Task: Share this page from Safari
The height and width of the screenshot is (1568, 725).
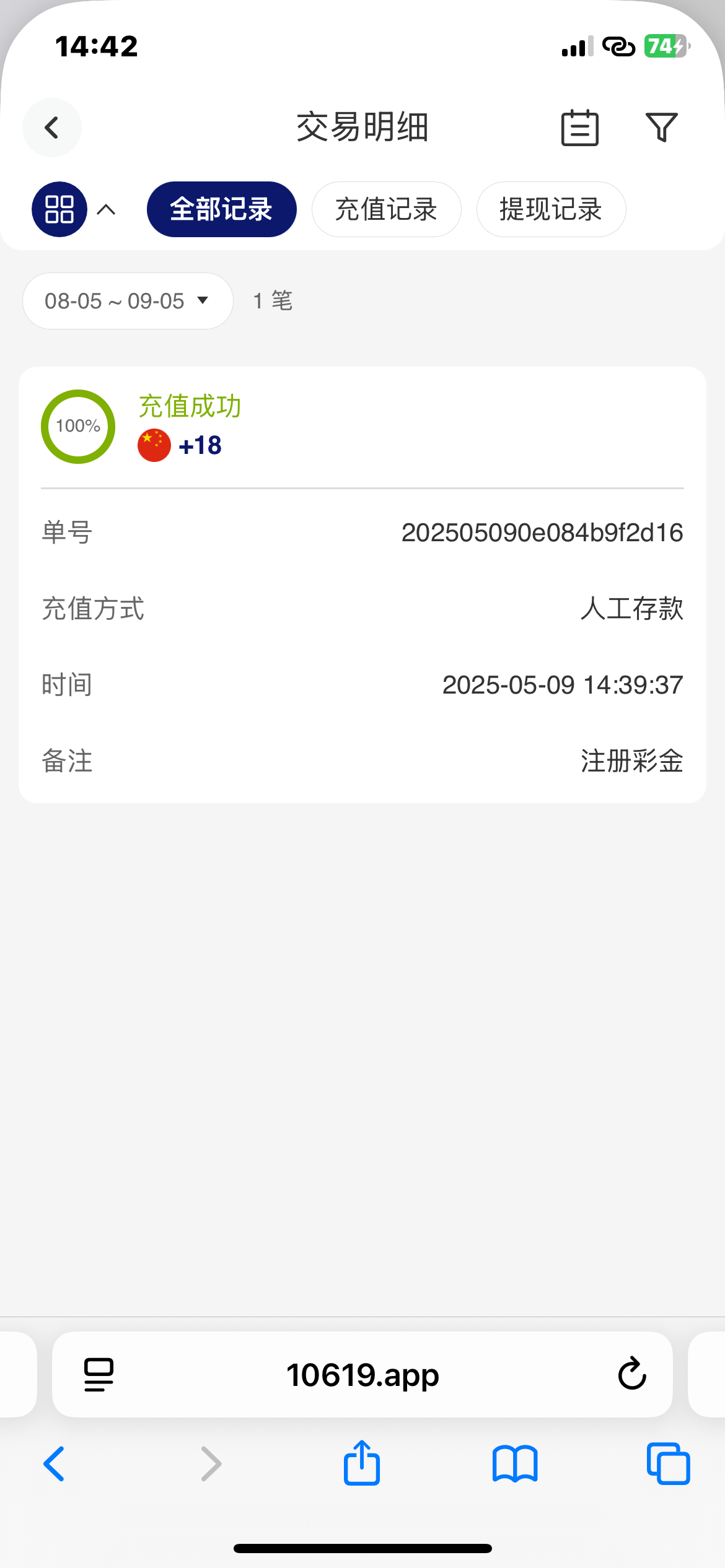Action: pyautogui.click(x=362, y=1463)
